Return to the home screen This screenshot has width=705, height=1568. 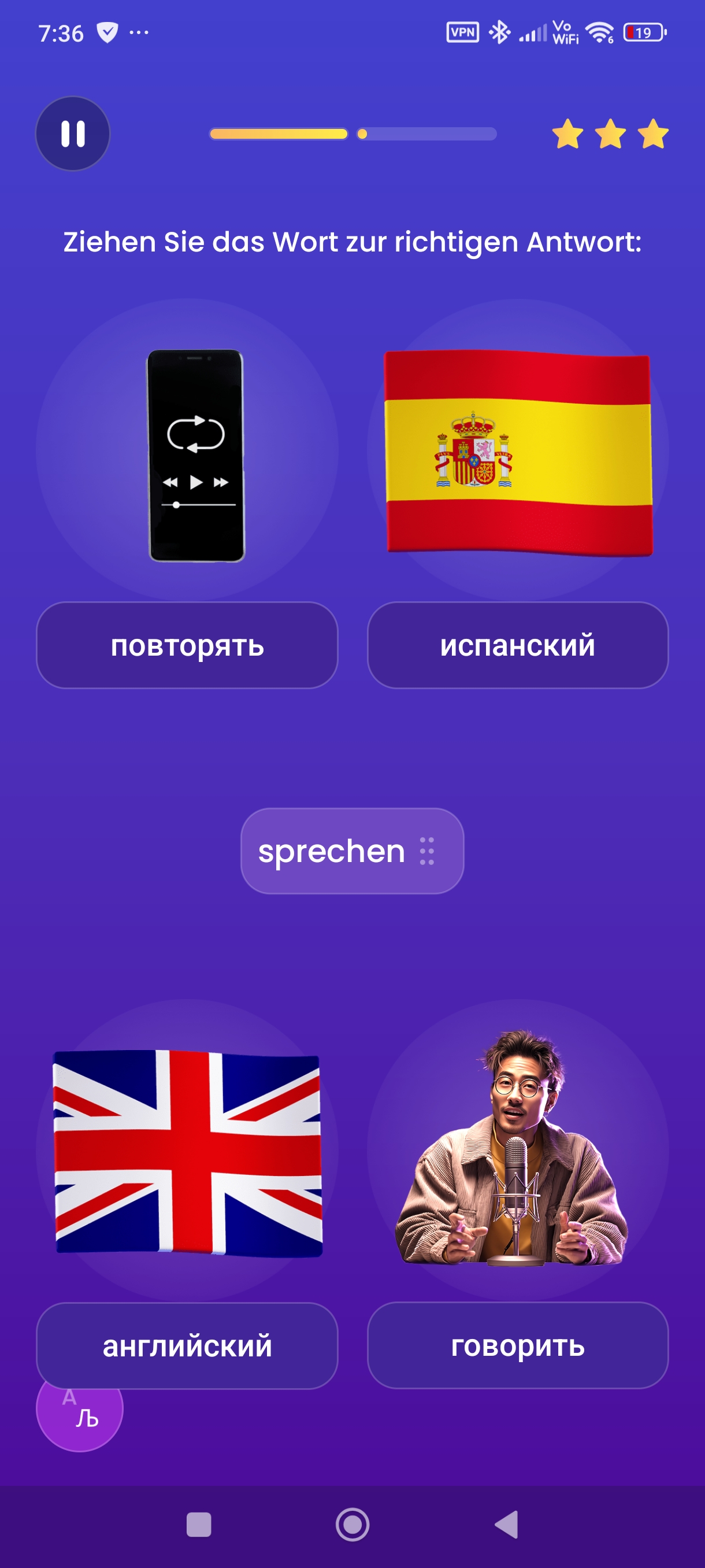point(352,1524)
